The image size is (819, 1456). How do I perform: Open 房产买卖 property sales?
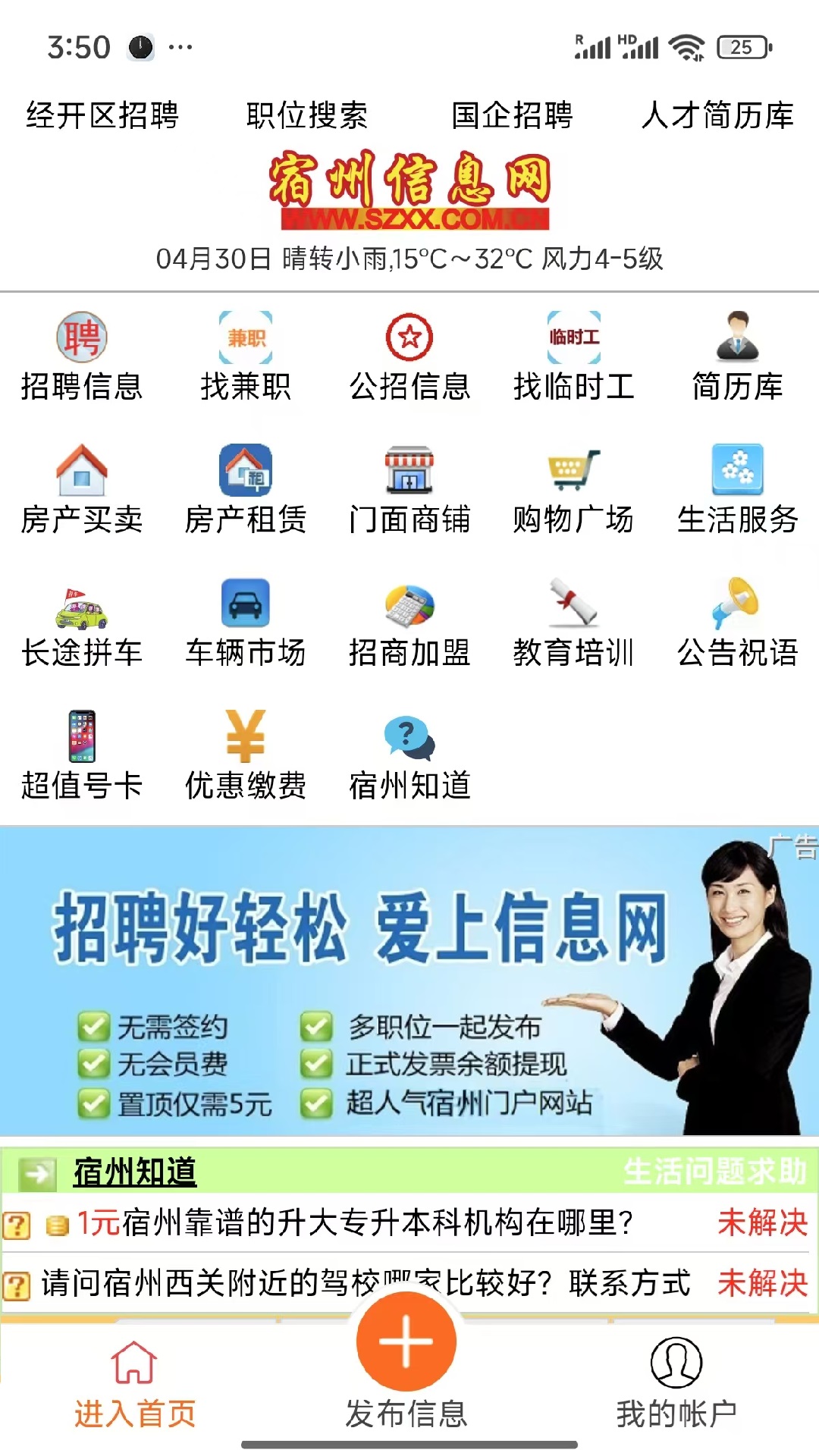[x=82, y=490]
